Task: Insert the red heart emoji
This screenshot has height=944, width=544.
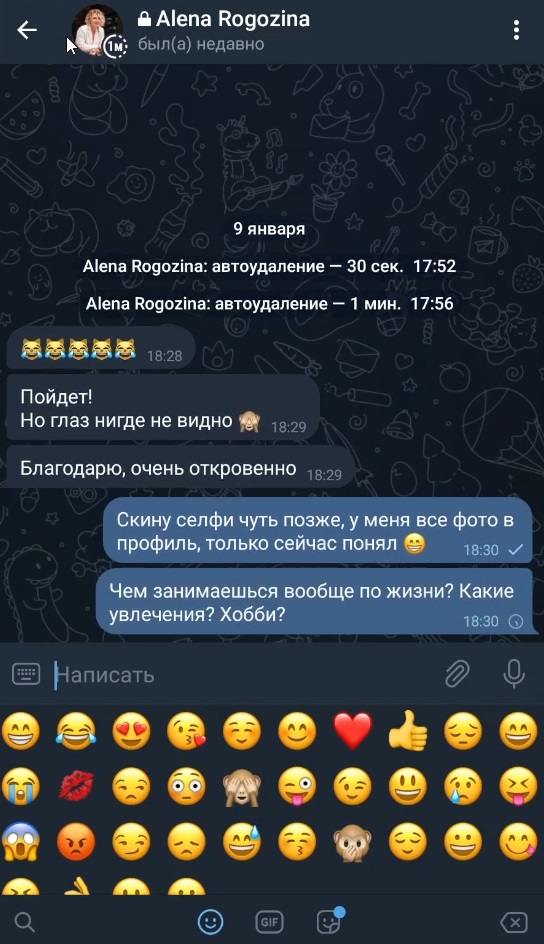Action: point(353,731)
